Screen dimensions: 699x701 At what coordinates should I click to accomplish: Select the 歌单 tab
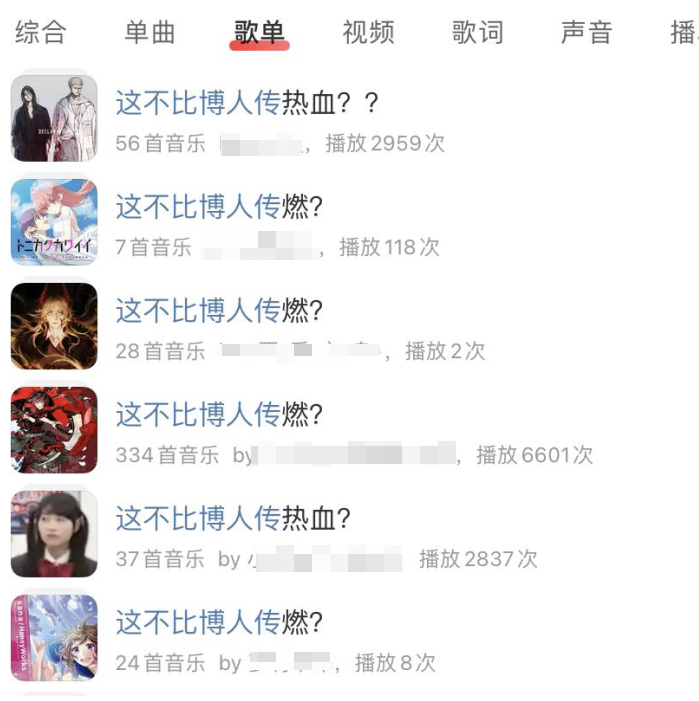tap(259, 32)
